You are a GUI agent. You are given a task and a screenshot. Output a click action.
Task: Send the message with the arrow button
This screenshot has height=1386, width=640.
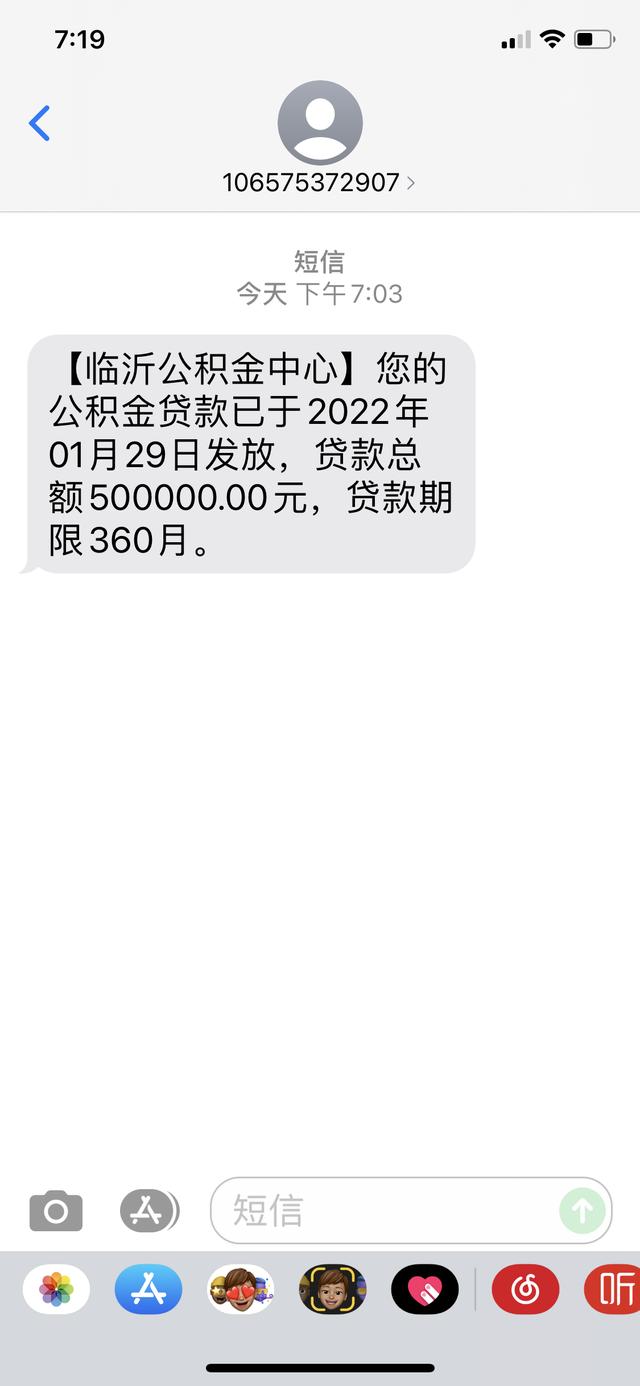582,1211
